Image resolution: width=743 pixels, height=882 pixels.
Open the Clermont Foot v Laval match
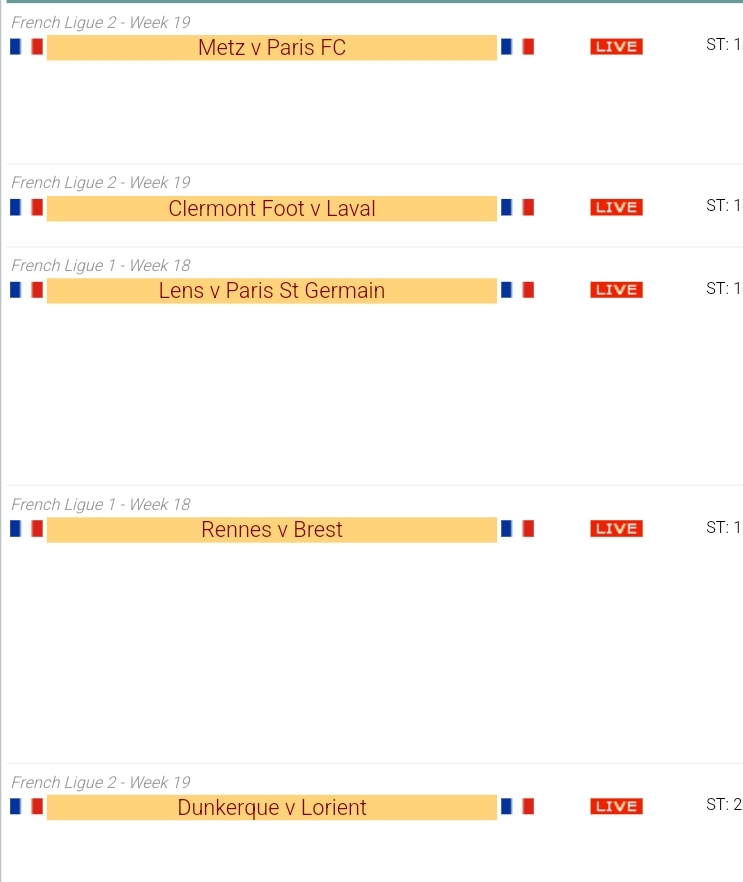point(272,208)
